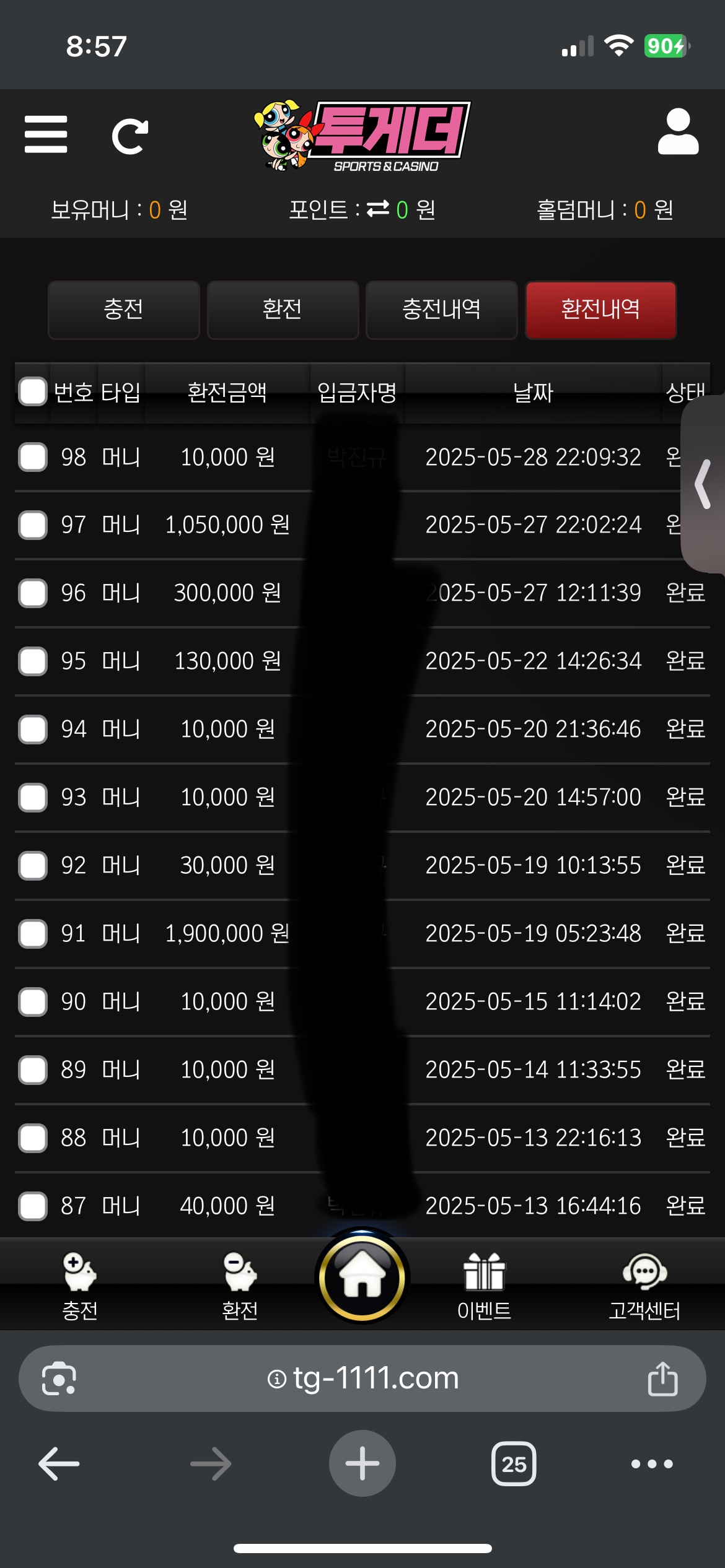Switch to the 환전 tab at top
This screenshot has width=725, height=1568.
pyautogui.click(x=283, y=310)
